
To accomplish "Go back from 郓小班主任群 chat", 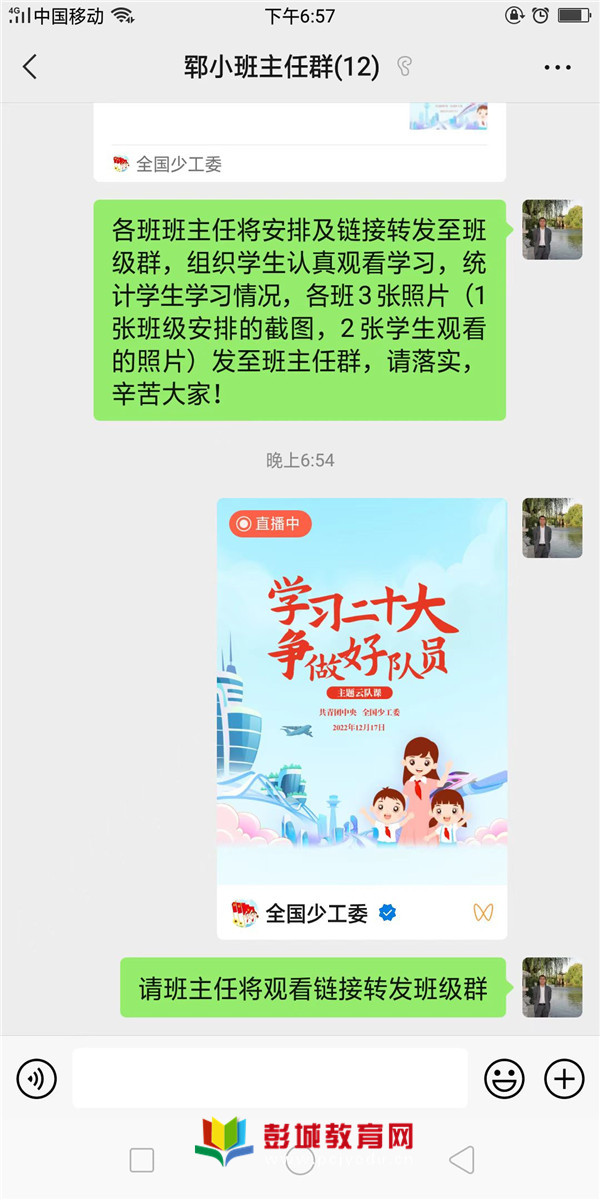I will 29,67.
